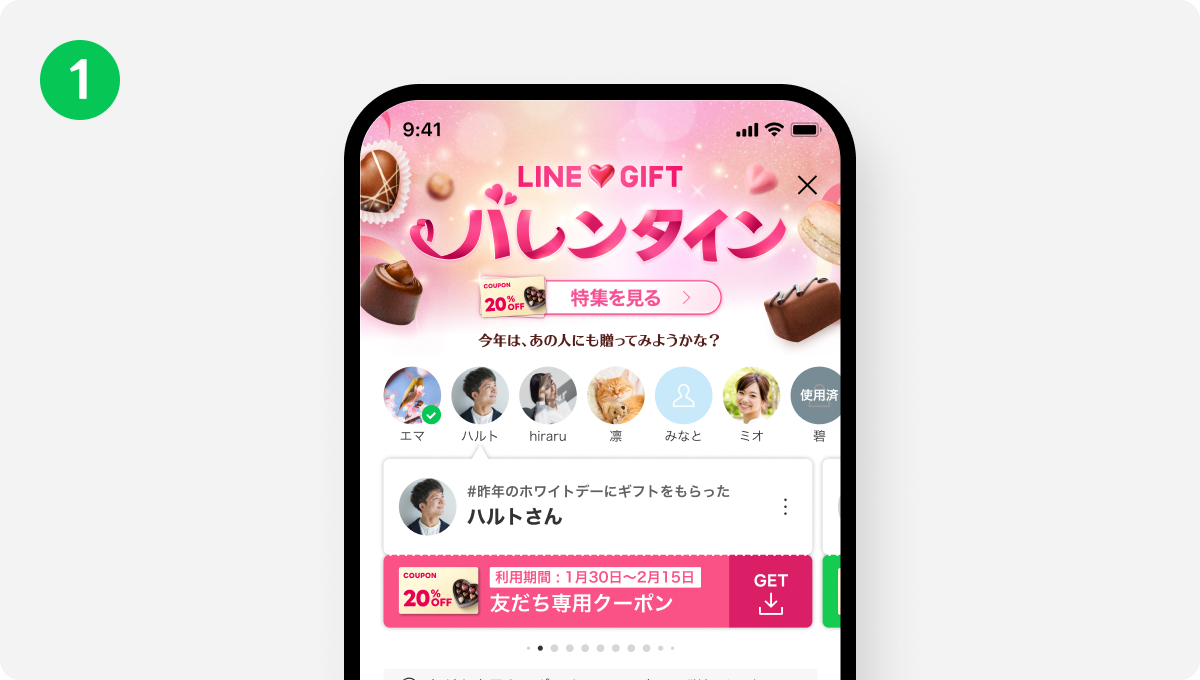The height and width of the screenshot is (680, 1200).
Task: Select friend みなと avatar
Action: 684,396
